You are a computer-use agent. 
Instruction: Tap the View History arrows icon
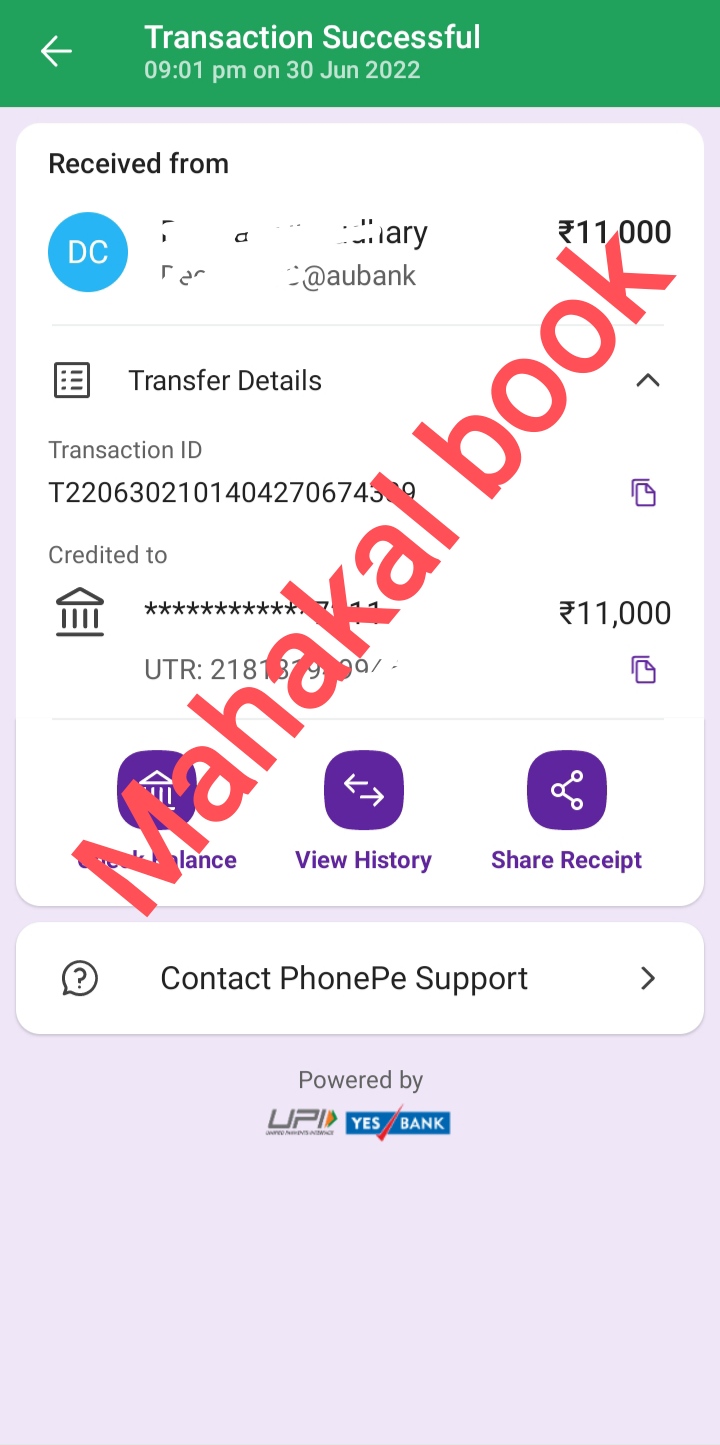click(363, 790)
